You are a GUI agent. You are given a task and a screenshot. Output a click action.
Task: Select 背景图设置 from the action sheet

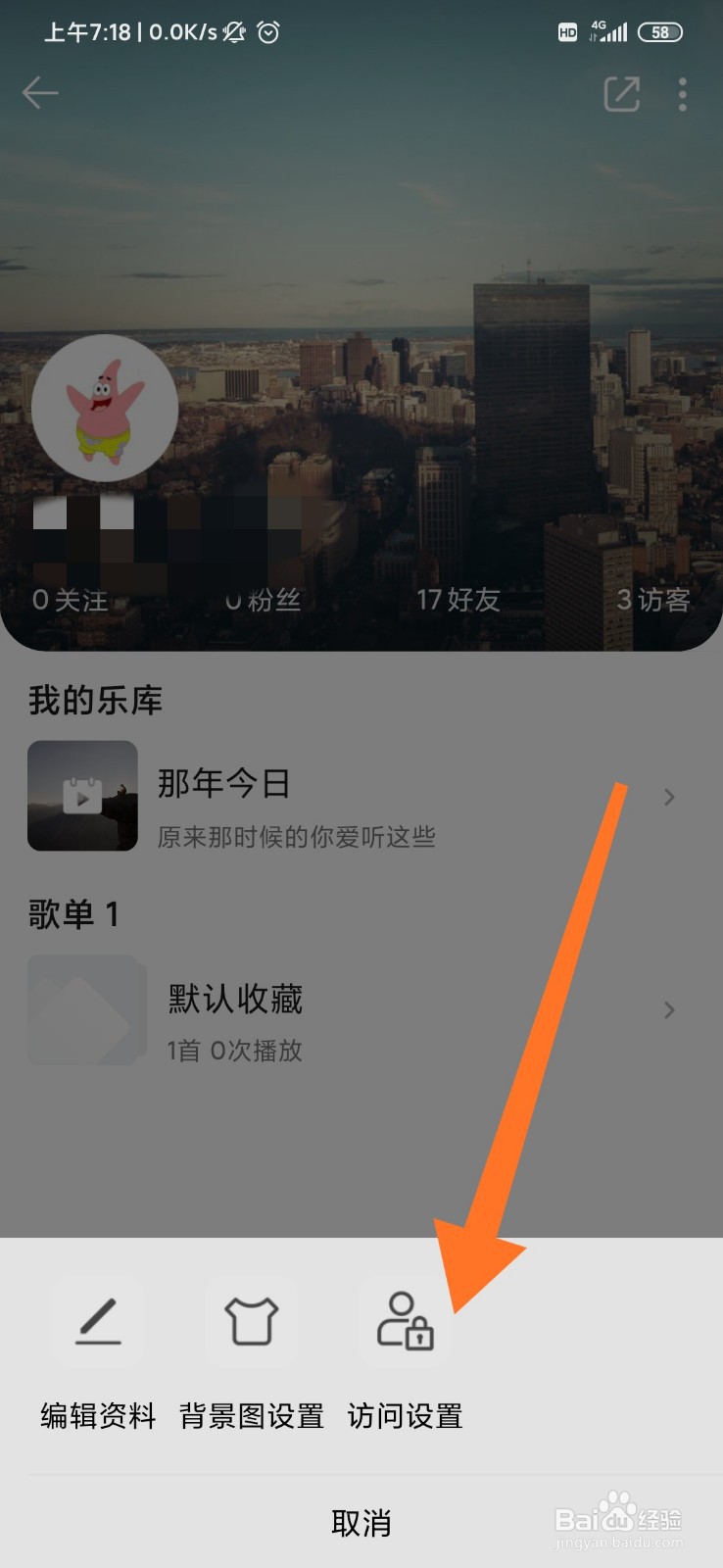(x=252, y=1415)
